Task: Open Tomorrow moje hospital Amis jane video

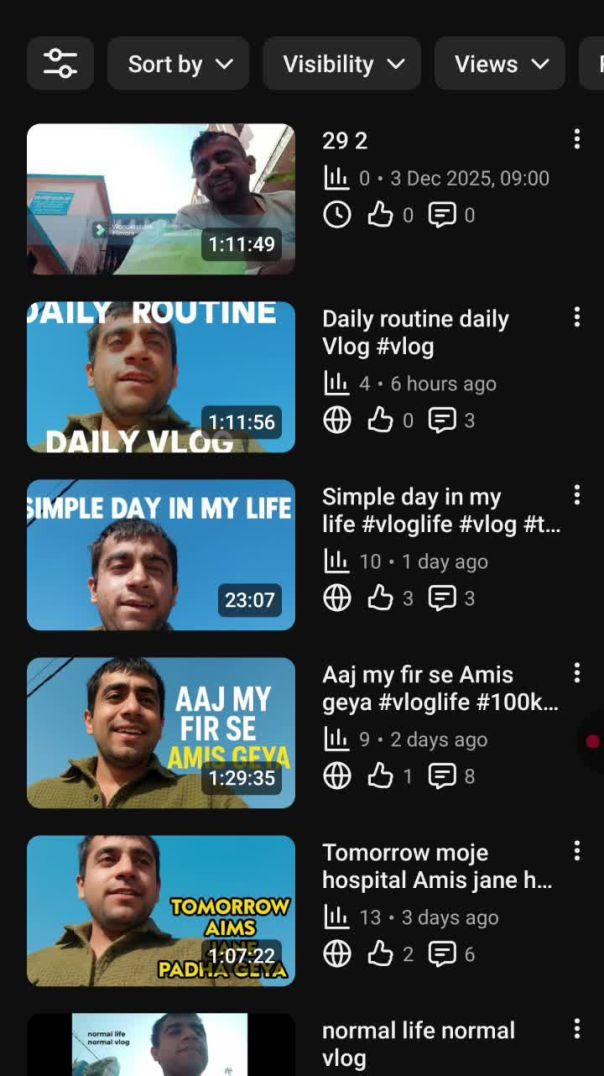Action: click(161, 911)
